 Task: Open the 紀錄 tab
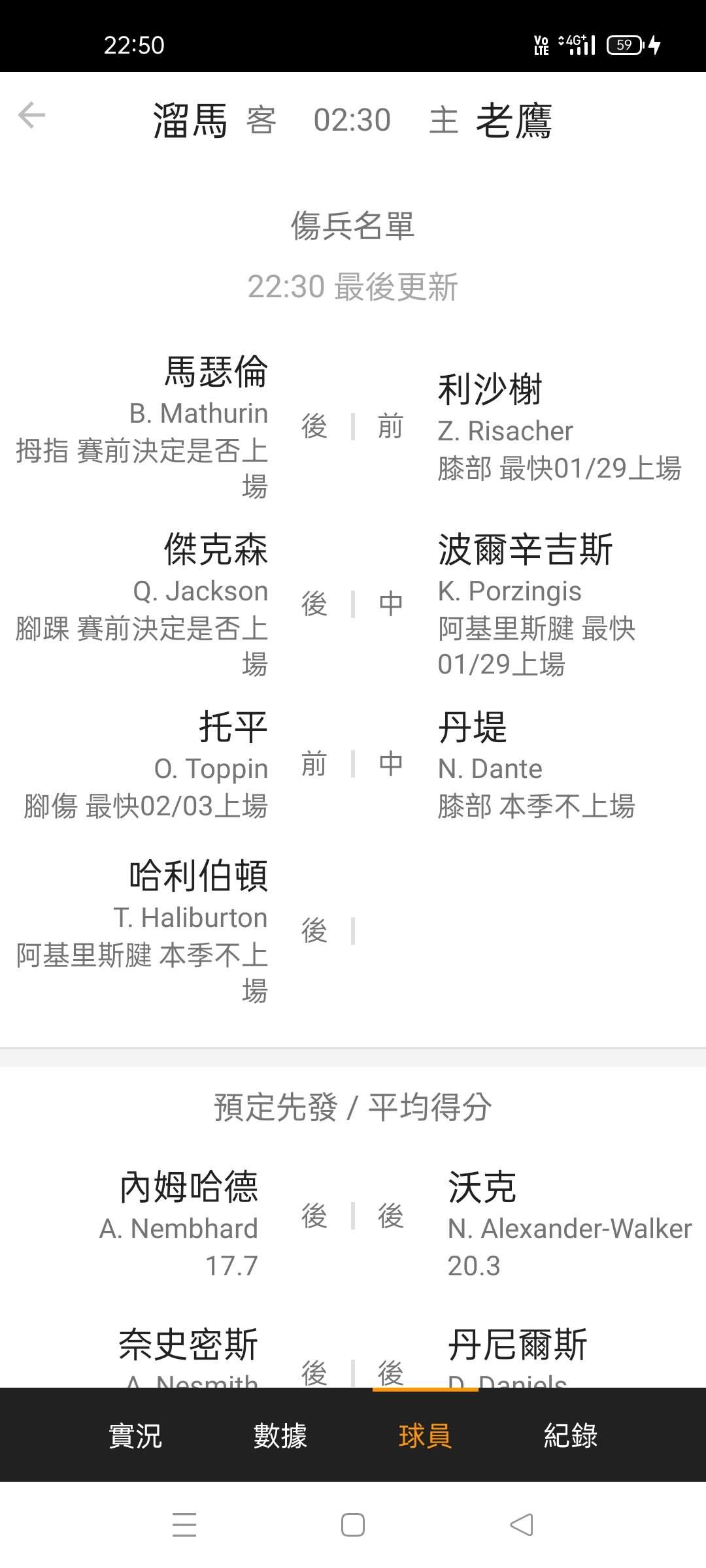tap(570, 1435)
